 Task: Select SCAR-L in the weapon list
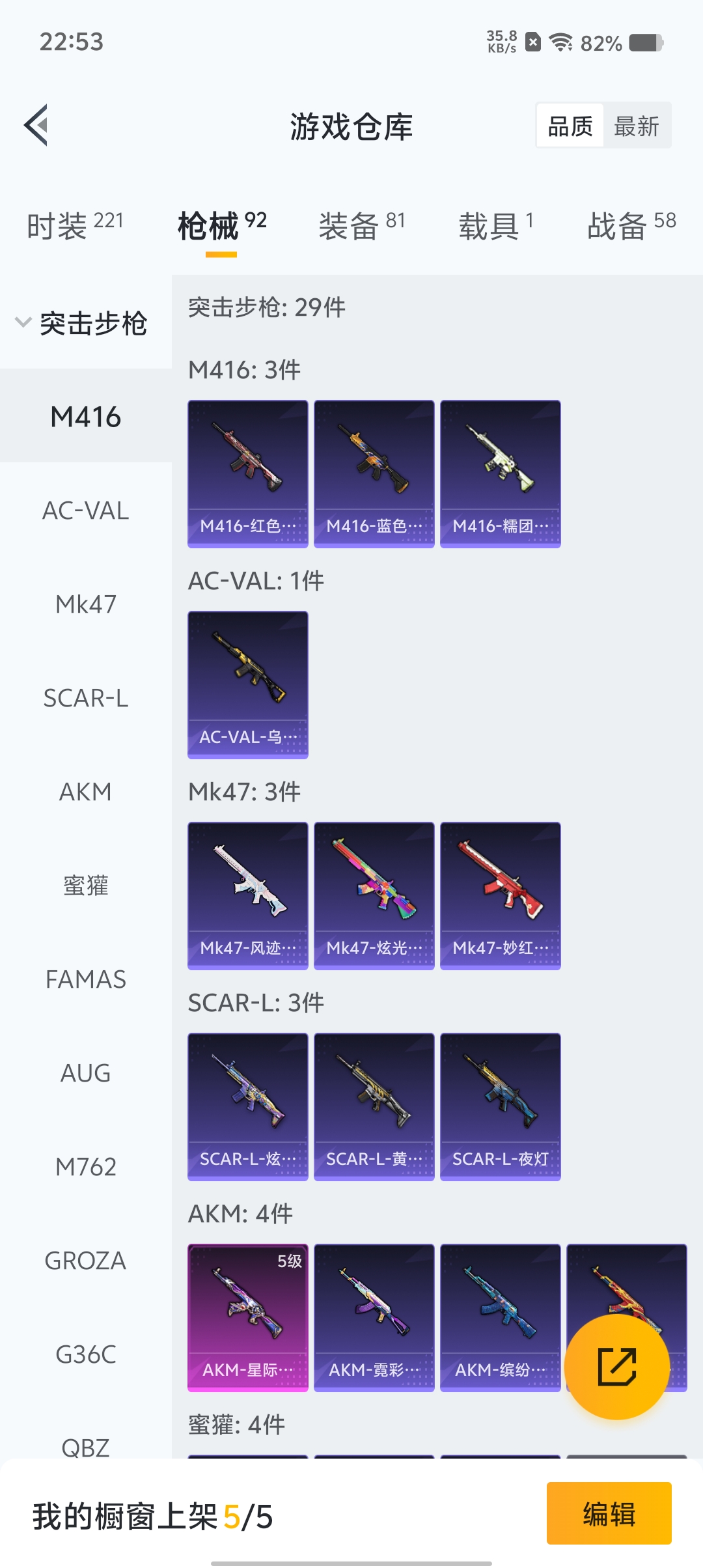85,698
